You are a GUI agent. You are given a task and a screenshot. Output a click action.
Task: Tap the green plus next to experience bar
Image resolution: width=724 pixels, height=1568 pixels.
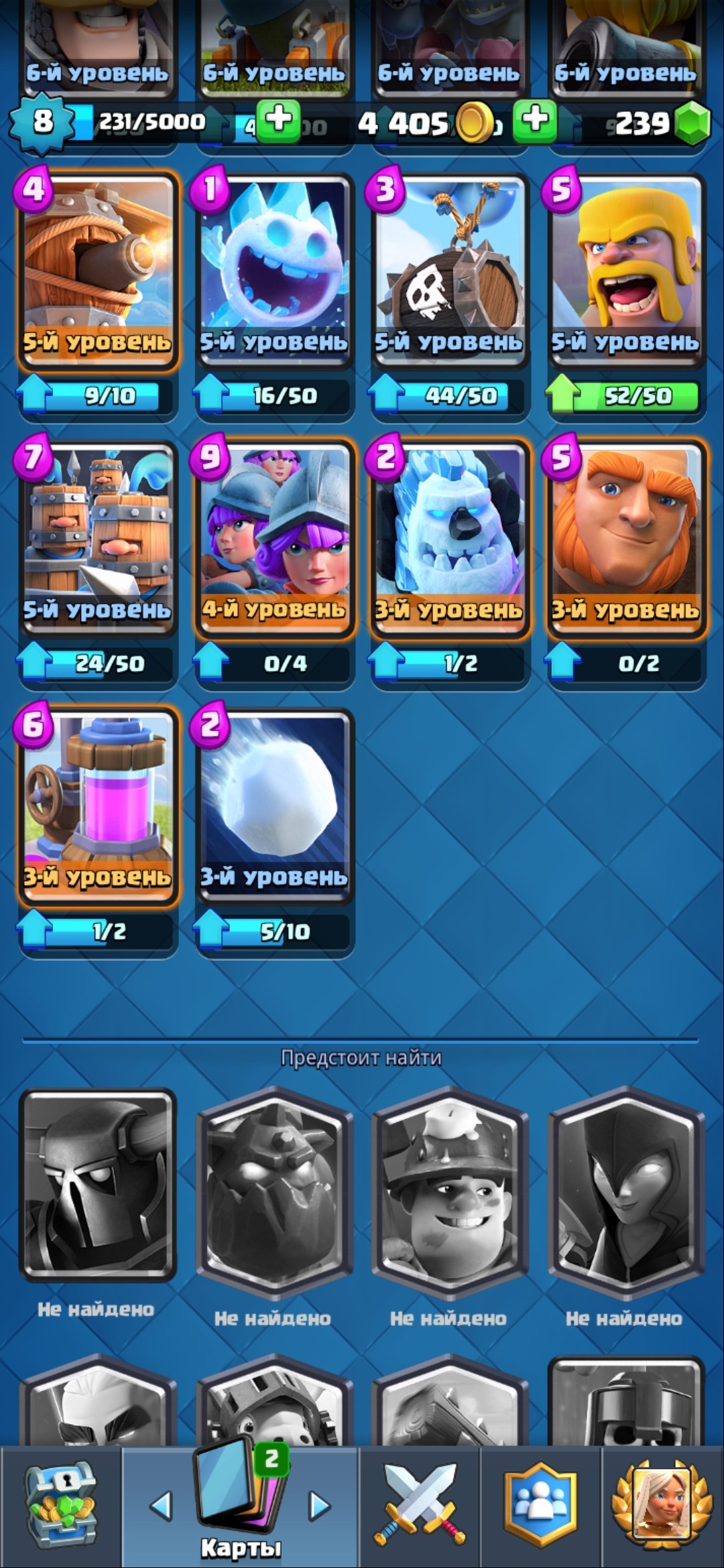click(x=278, y=121)
